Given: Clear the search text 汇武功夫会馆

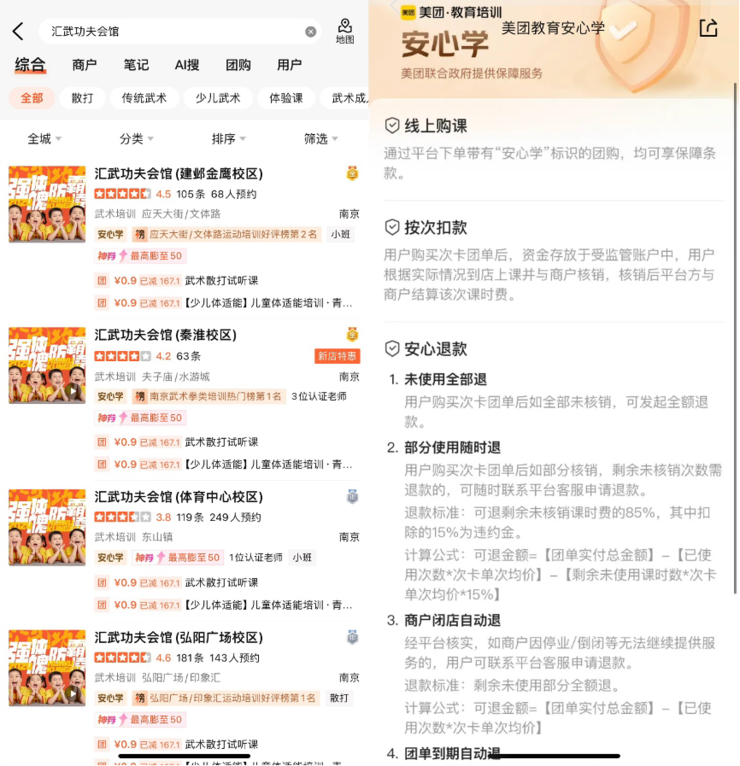Looking at the screenshot, I should click(x=311, y=32).
